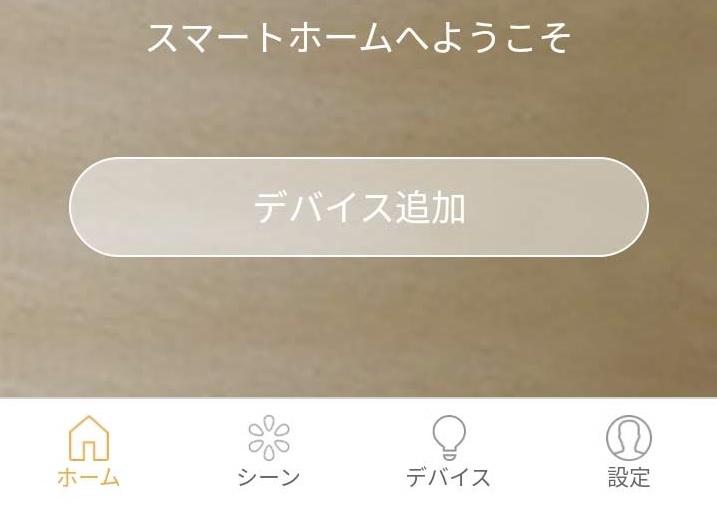
Task: Go to the デバイス tab
Action: point(448,452)
